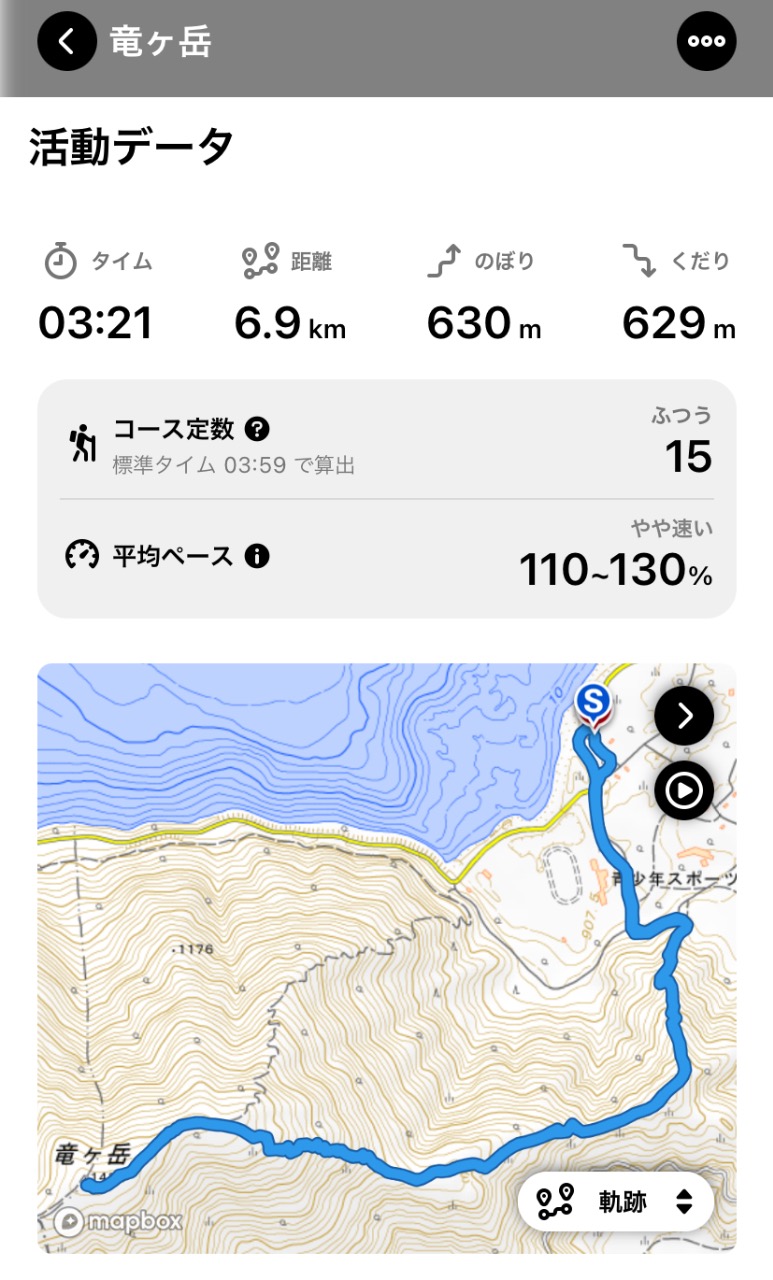Show info about 平均ペース

257,556
